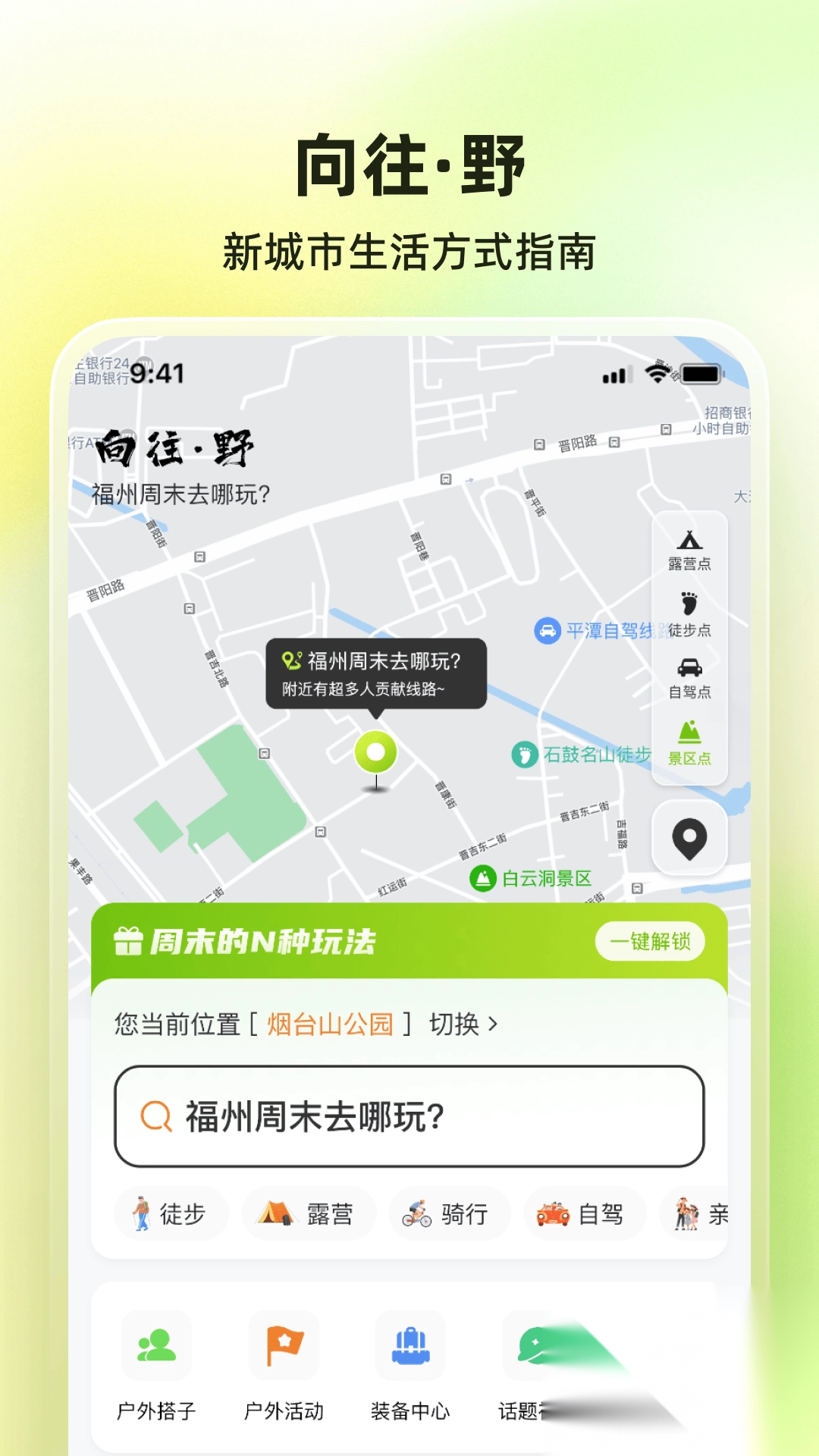Toggle the 骑行 category chip
819x1456 pixels.
click(x=447, y=1213)
